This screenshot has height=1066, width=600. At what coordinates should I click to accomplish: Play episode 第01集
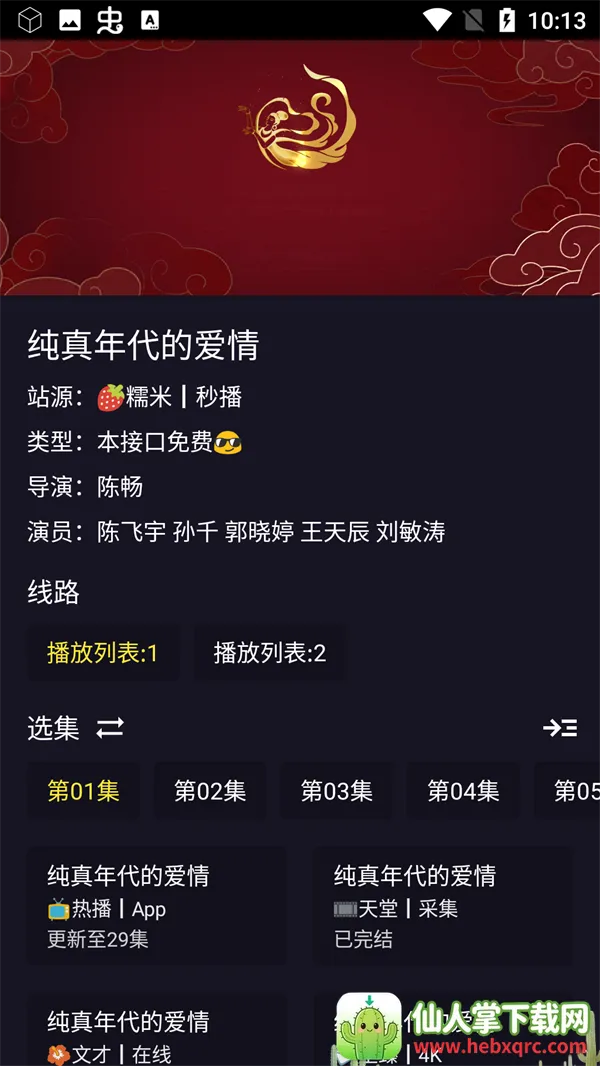[x=84, y=791]
